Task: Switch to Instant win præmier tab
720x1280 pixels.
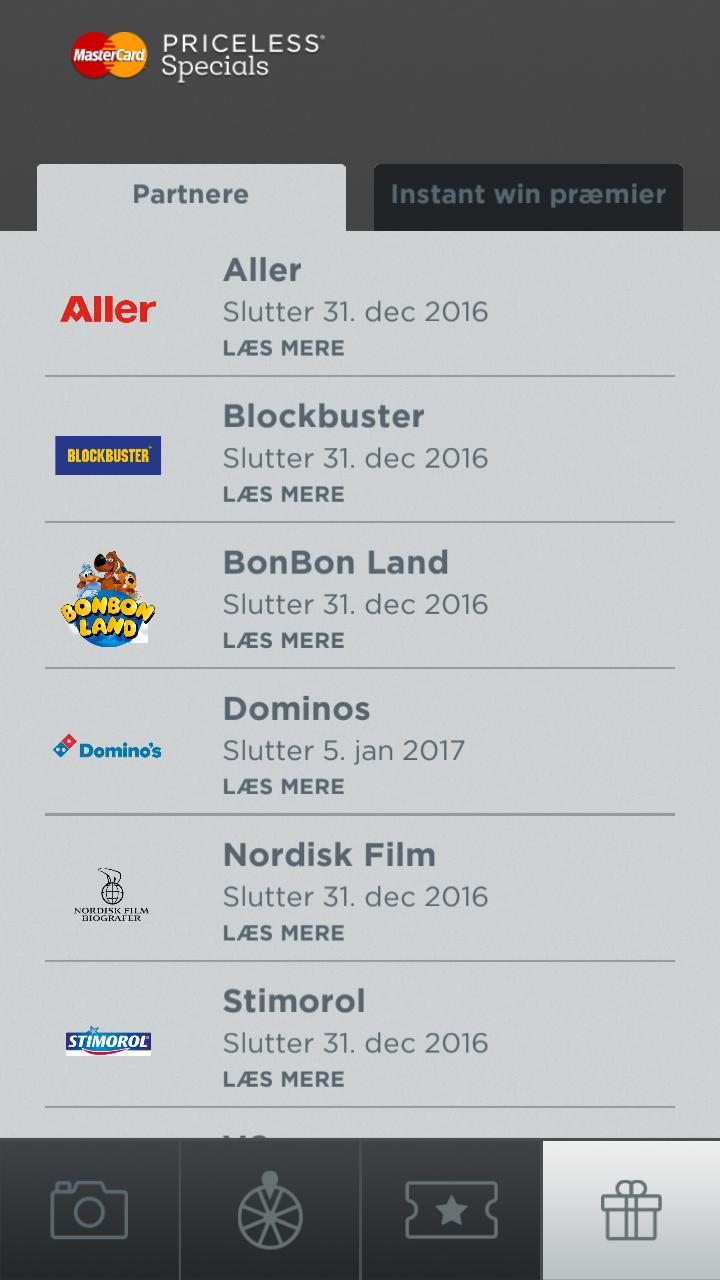Action: (x=528, y=196)
